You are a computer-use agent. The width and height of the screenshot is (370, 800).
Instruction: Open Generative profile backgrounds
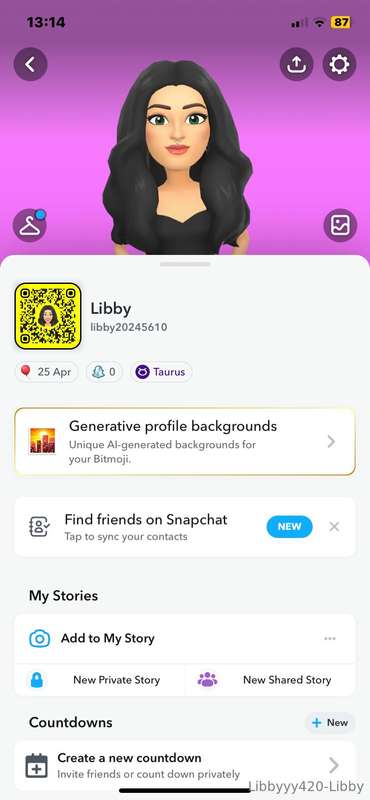[185, 441]
